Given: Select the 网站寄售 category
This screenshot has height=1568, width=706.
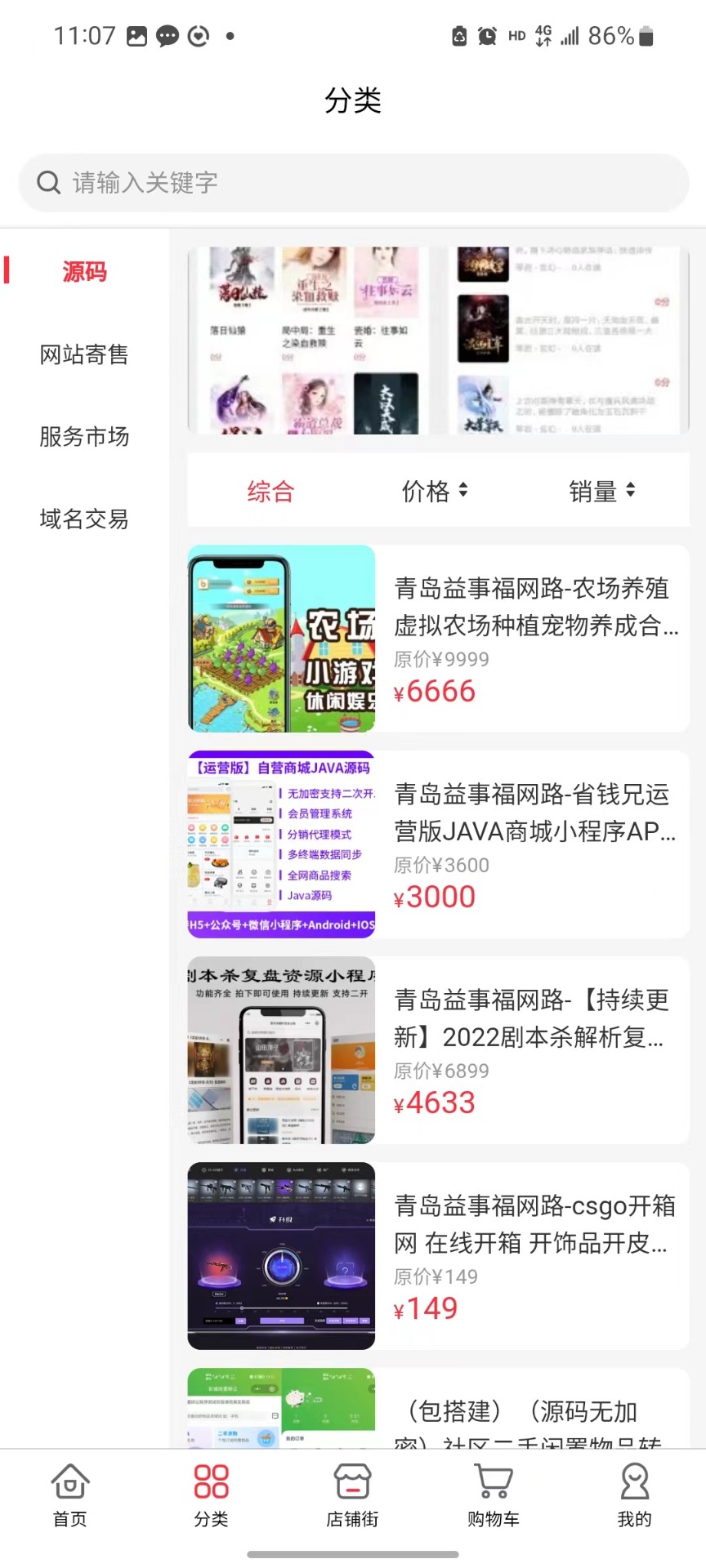Looking at the screenshot, I should [x=84, y=354].
